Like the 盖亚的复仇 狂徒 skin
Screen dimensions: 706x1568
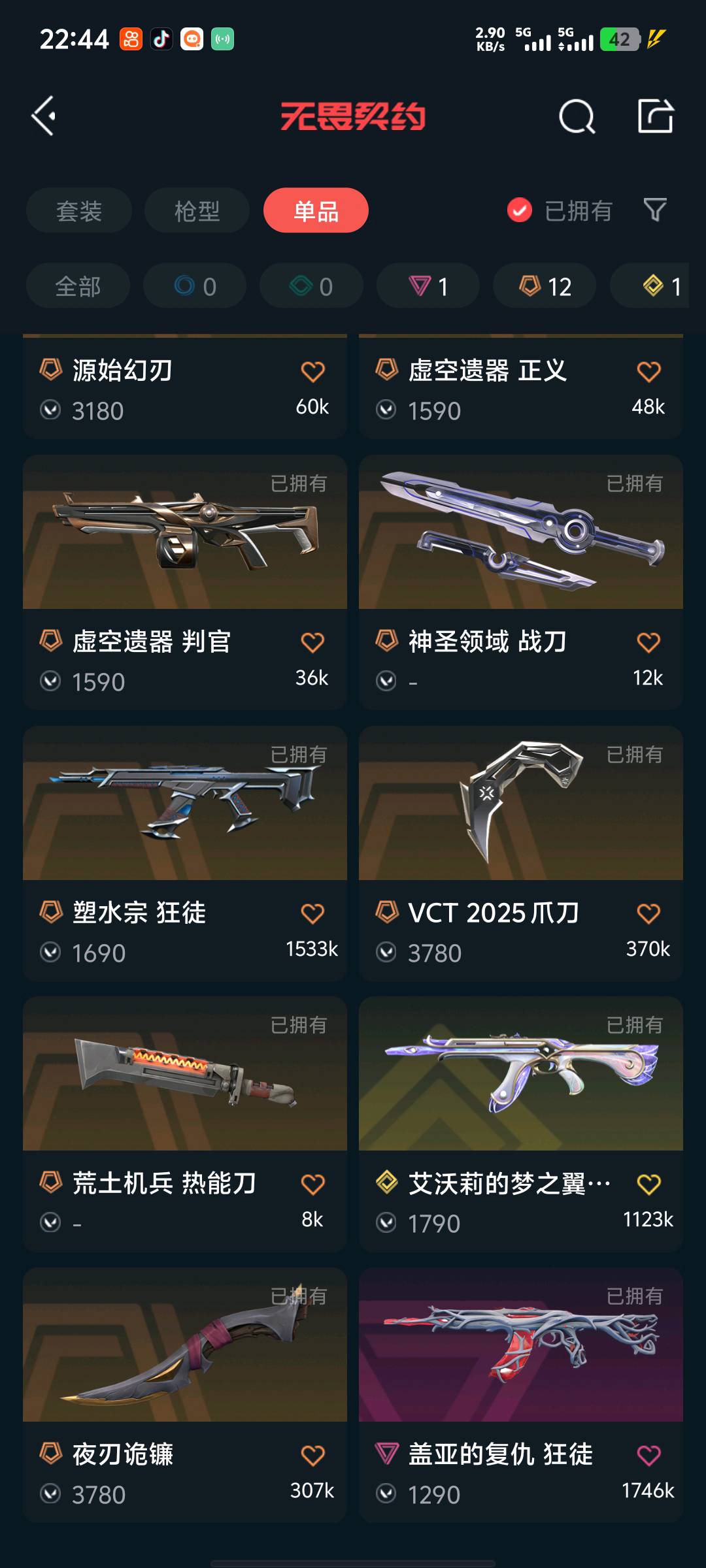click(648, 1455)
